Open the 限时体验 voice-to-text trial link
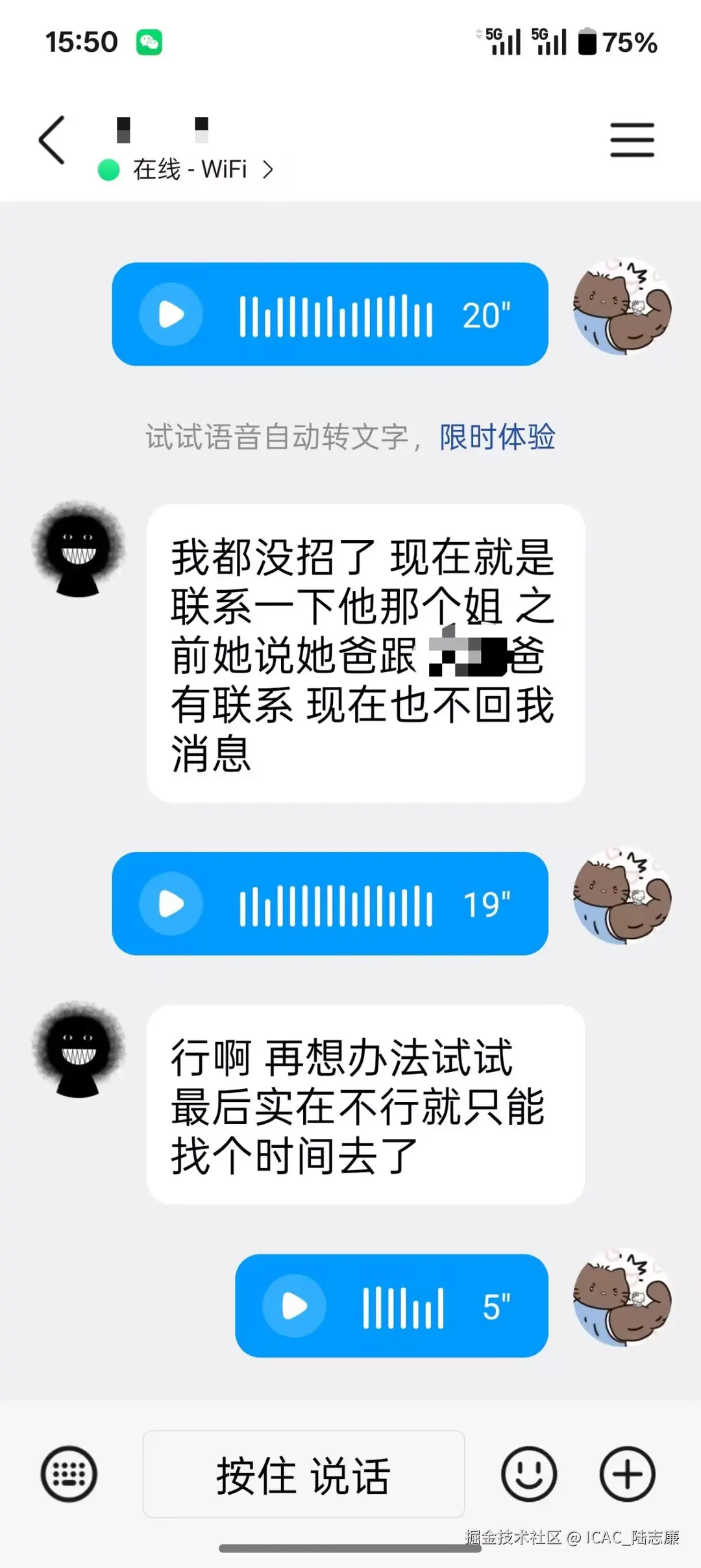Screen dimensions: 701x1568 coord(497,438)
